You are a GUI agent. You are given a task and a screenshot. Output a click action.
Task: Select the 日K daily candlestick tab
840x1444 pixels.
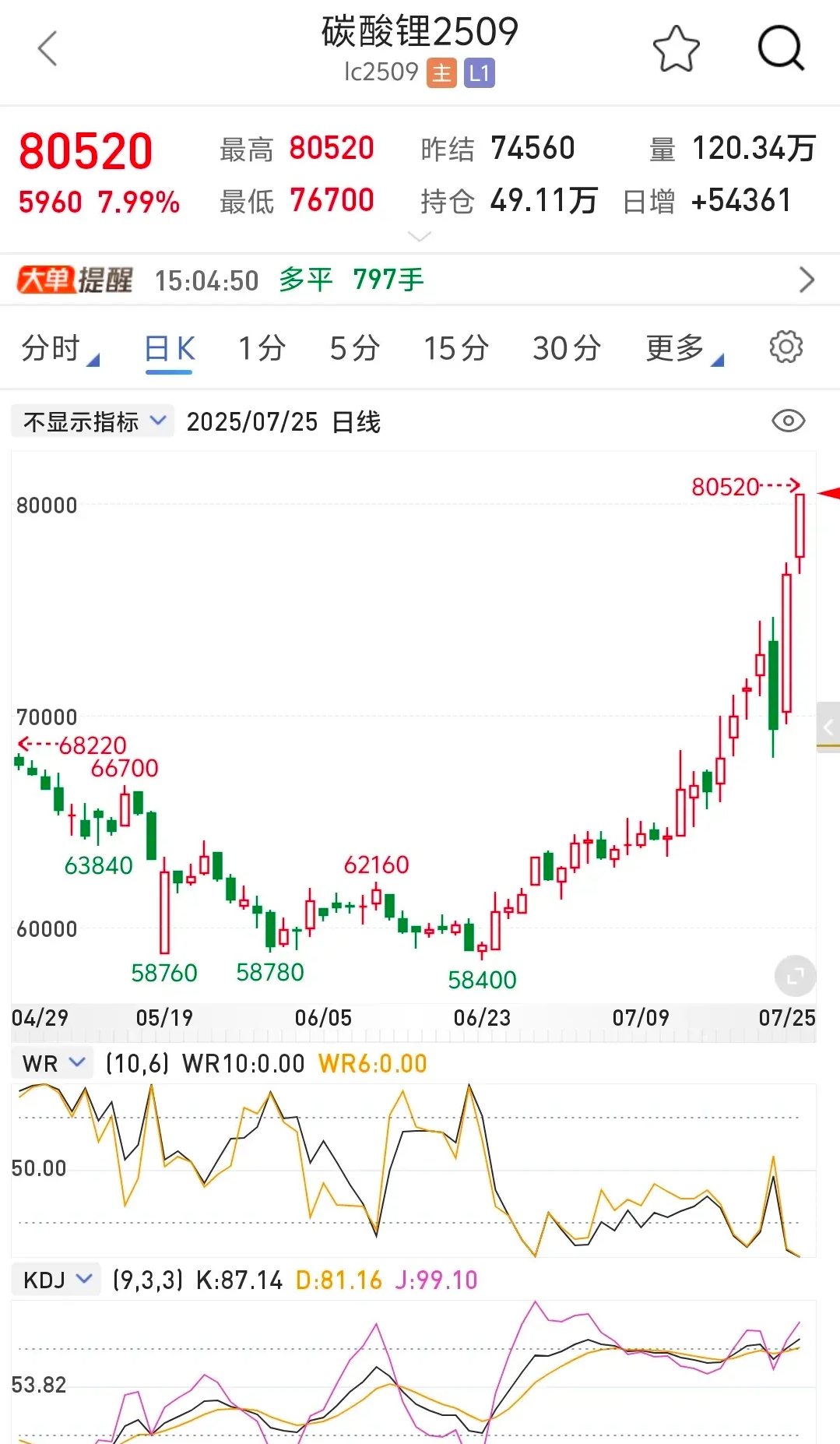tap(168, 348)
